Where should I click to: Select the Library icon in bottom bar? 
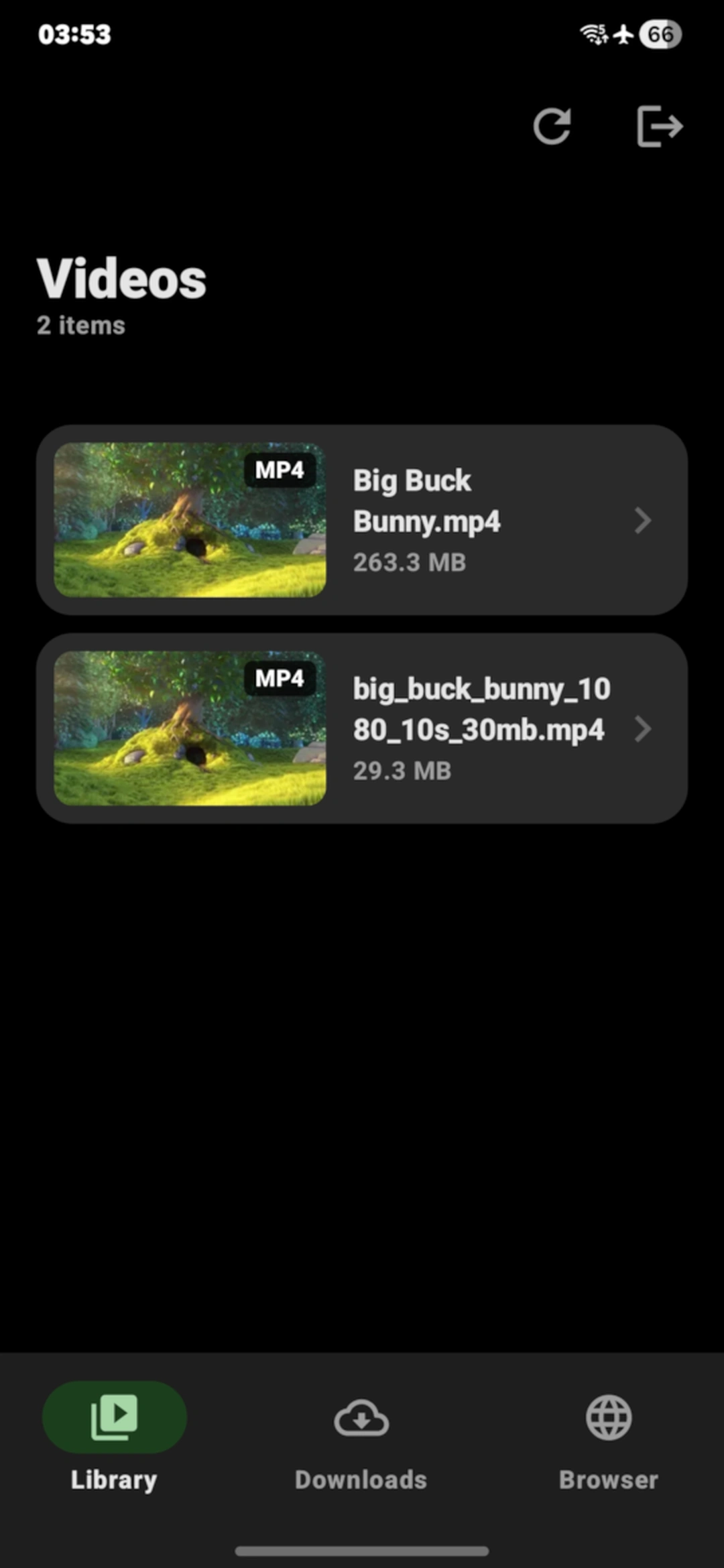(113, 1417)
